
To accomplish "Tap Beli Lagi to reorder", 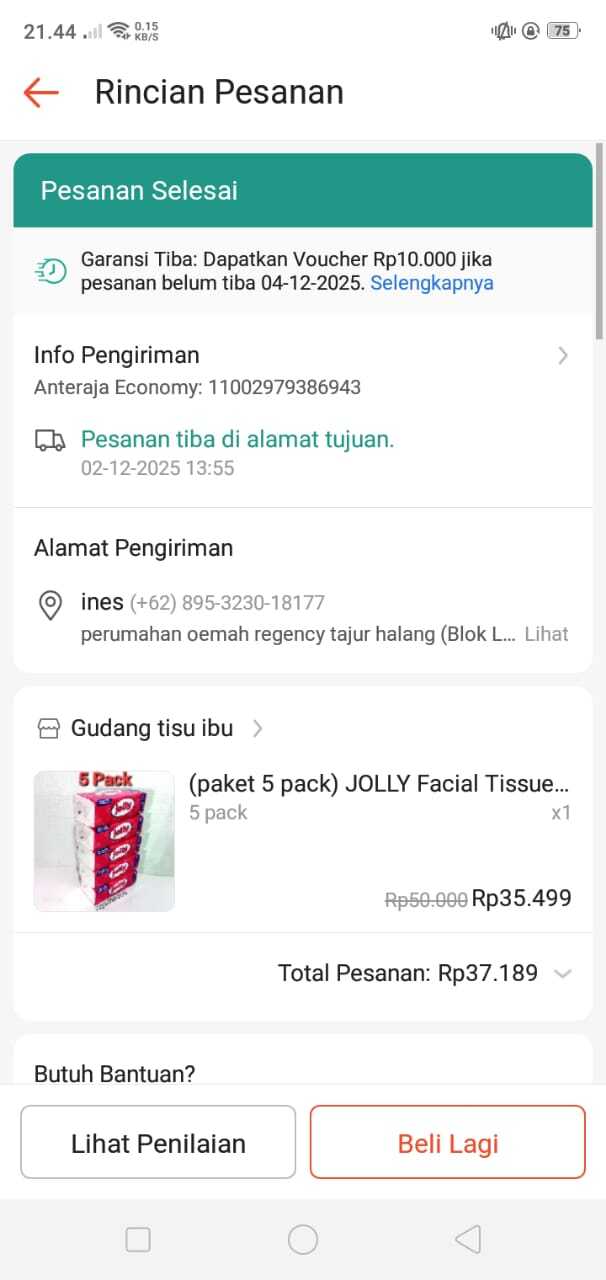I will pyautogui.click(x=447, y=1142).
